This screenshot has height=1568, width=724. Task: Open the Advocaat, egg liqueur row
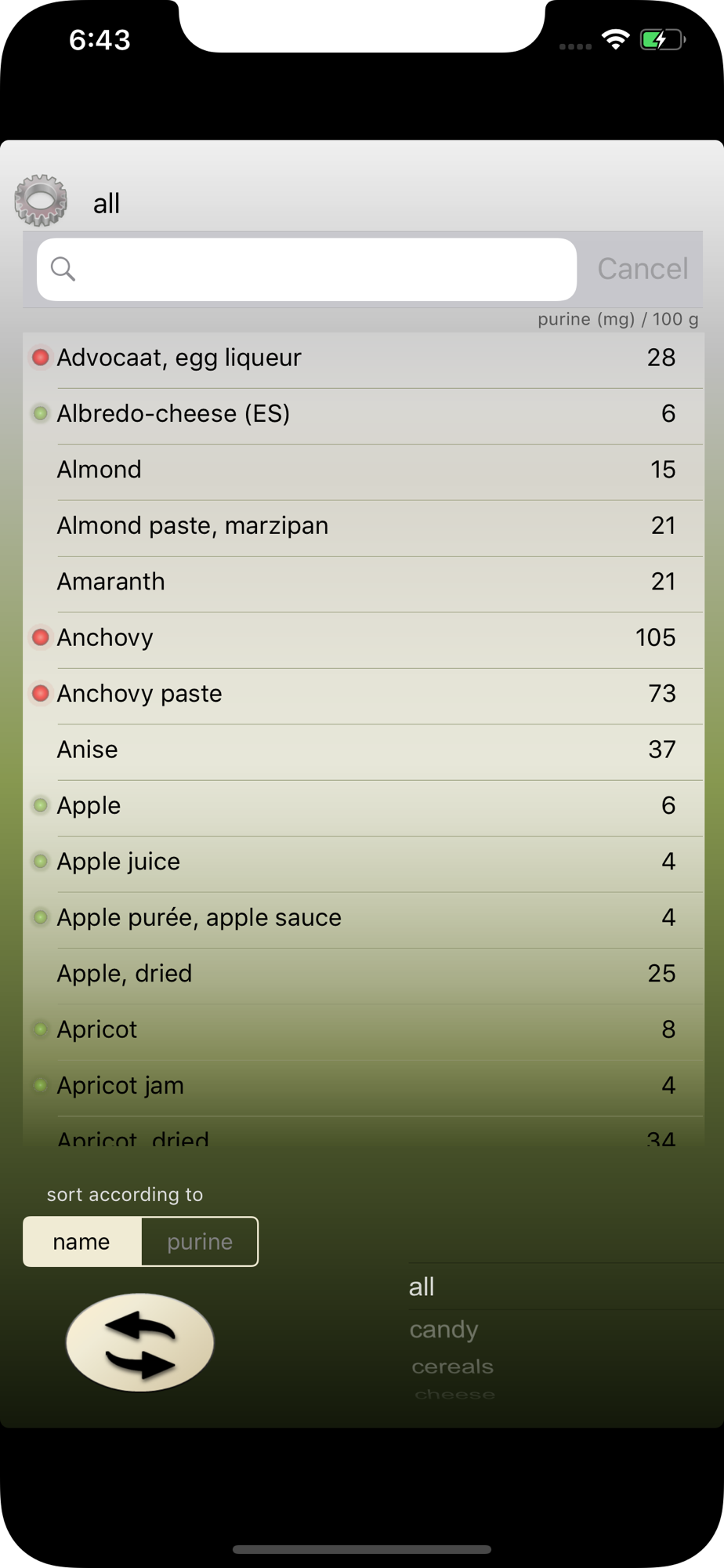click(363, 358)
